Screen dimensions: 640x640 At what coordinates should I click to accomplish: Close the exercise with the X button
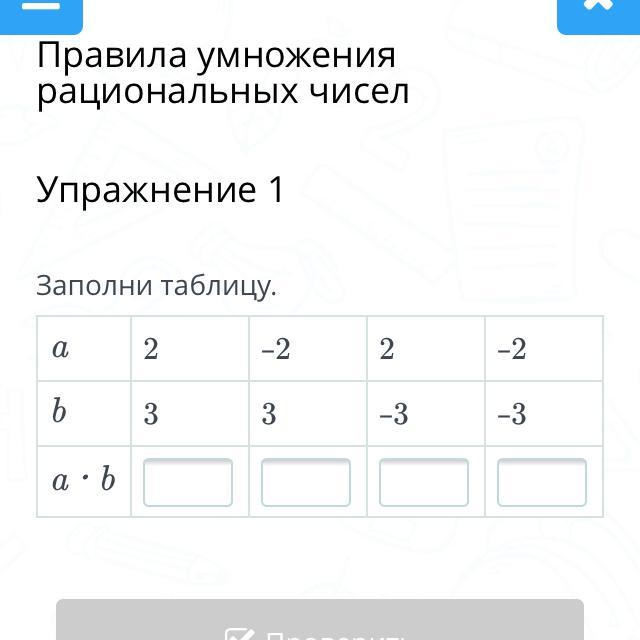click(598, 16)
